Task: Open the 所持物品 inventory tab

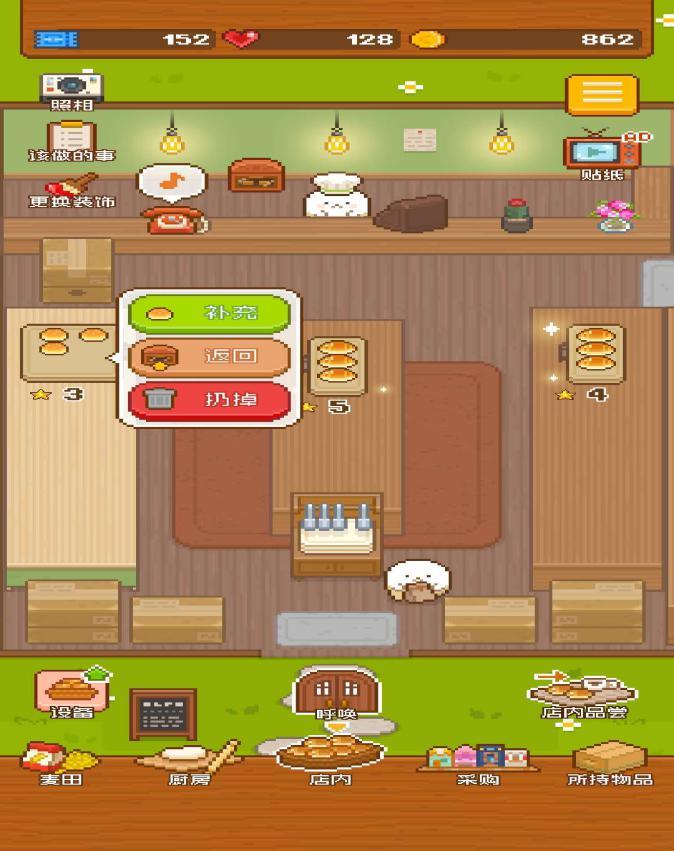Action: click(x=610, y=765)
